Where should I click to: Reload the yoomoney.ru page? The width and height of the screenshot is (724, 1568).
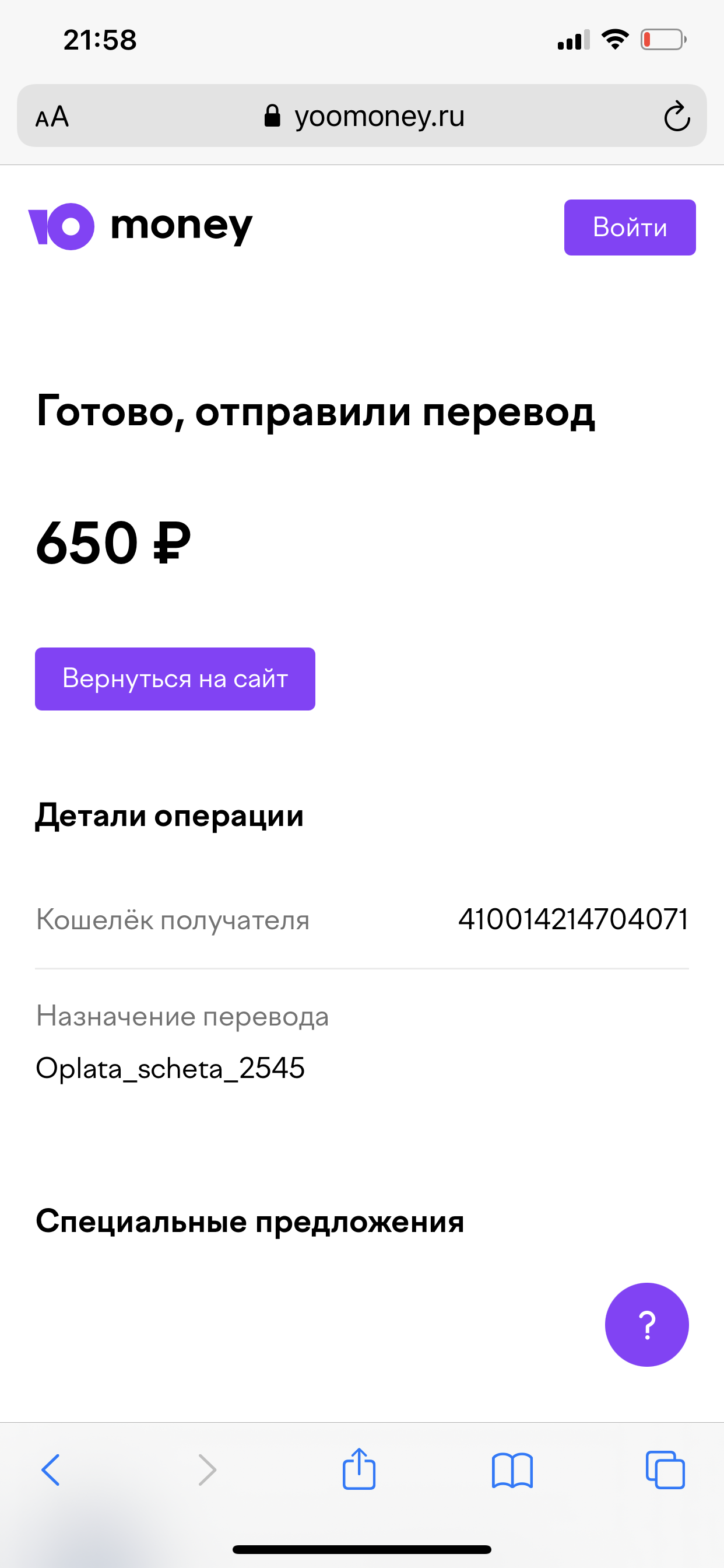pyautogui.click(x=677, y=116)
